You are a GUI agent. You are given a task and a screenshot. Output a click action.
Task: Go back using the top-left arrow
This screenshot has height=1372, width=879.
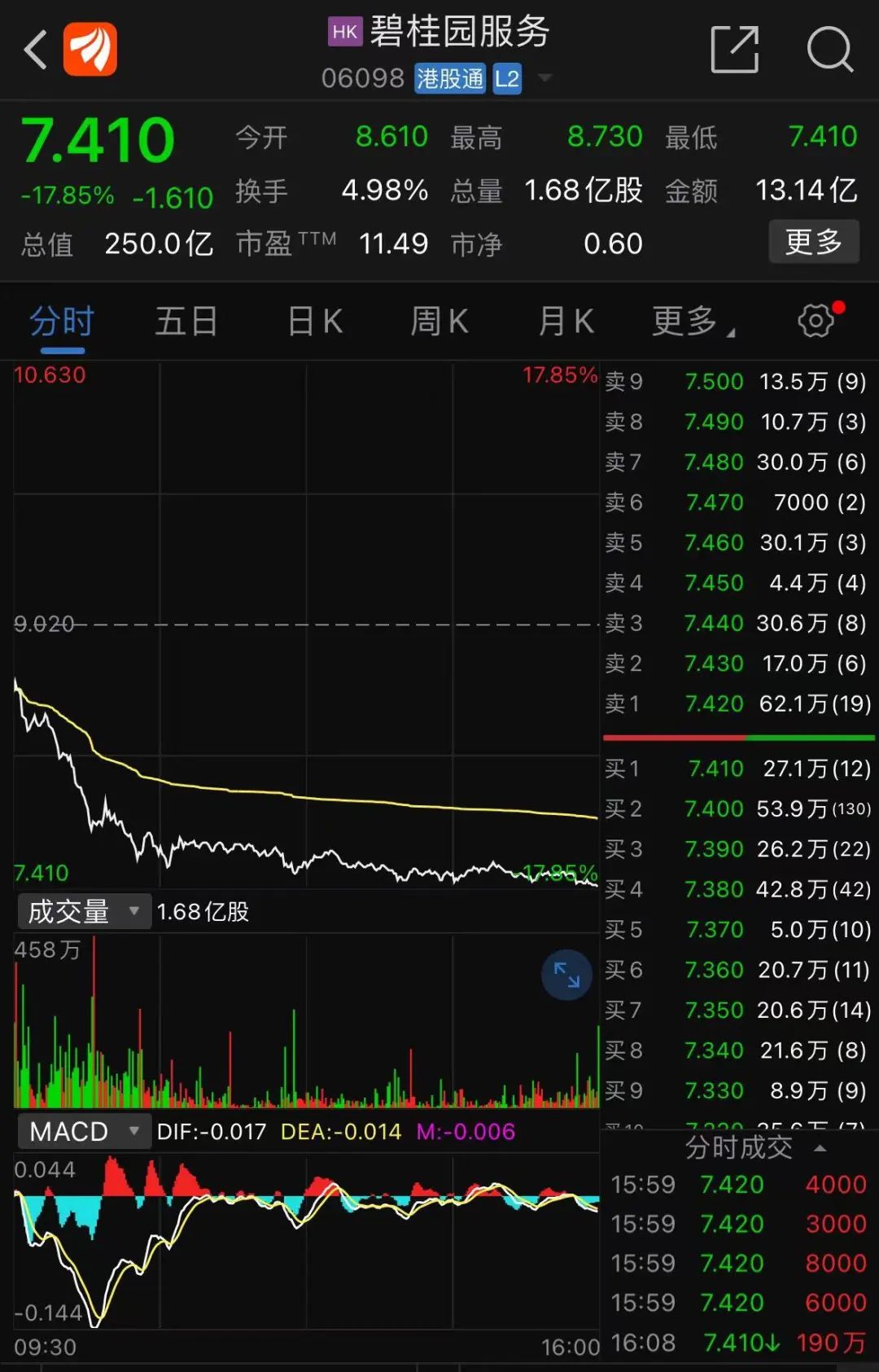click(36, 50)
